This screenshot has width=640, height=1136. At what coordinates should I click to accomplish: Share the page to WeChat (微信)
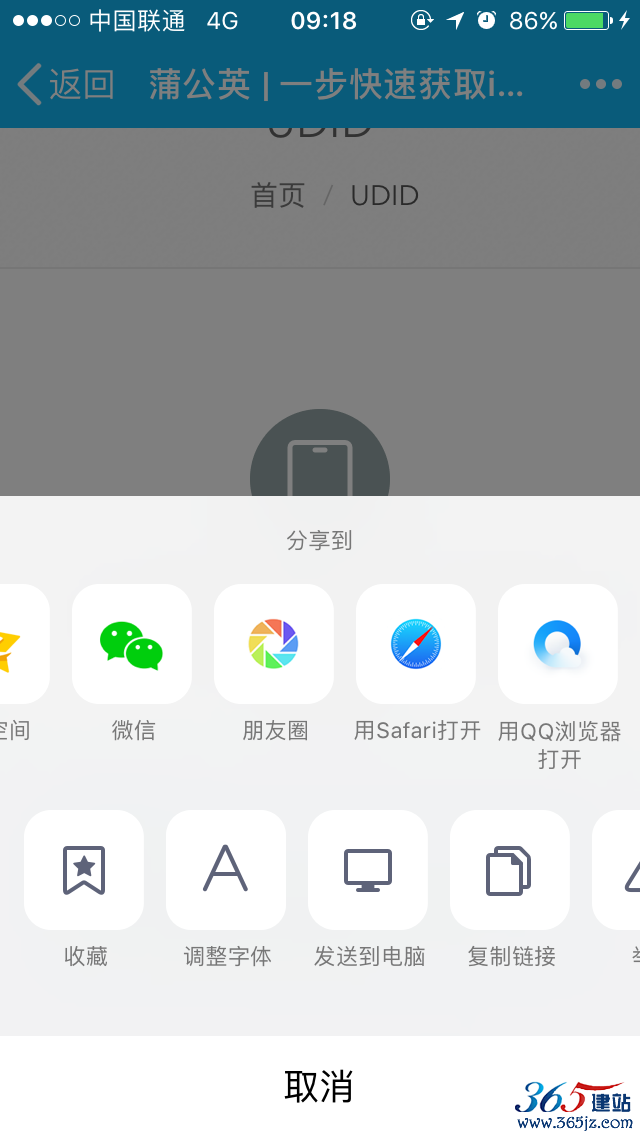coord(132,645)
